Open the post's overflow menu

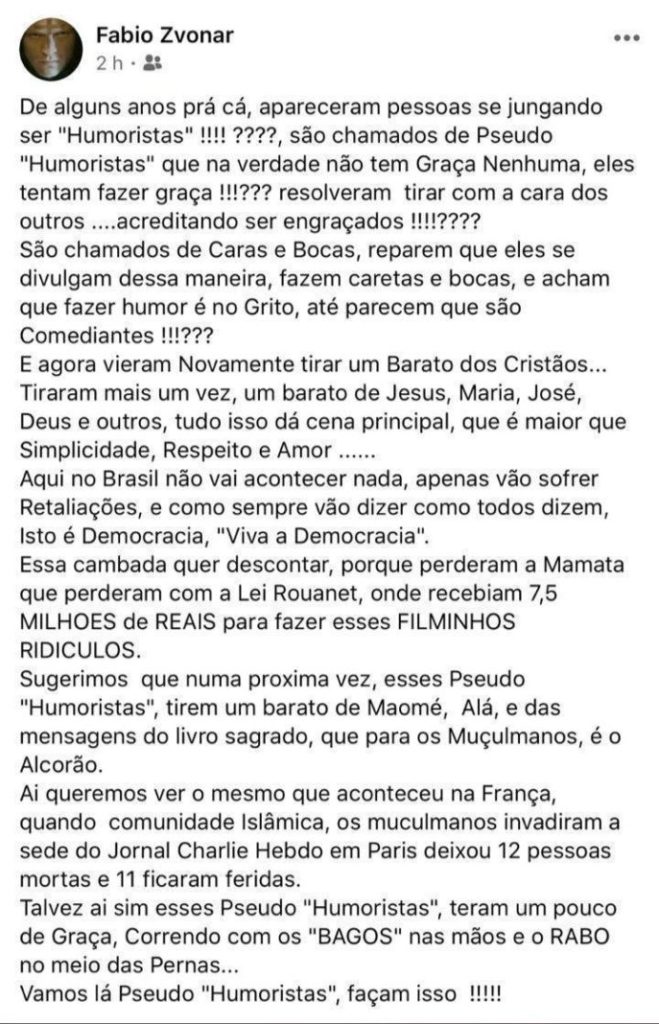[625, 38]
